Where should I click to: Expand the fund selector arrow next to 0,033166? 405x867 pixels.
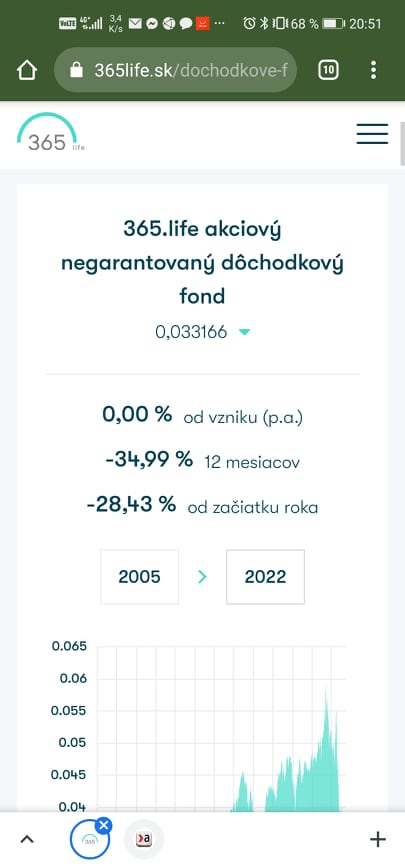pos(245,332)
